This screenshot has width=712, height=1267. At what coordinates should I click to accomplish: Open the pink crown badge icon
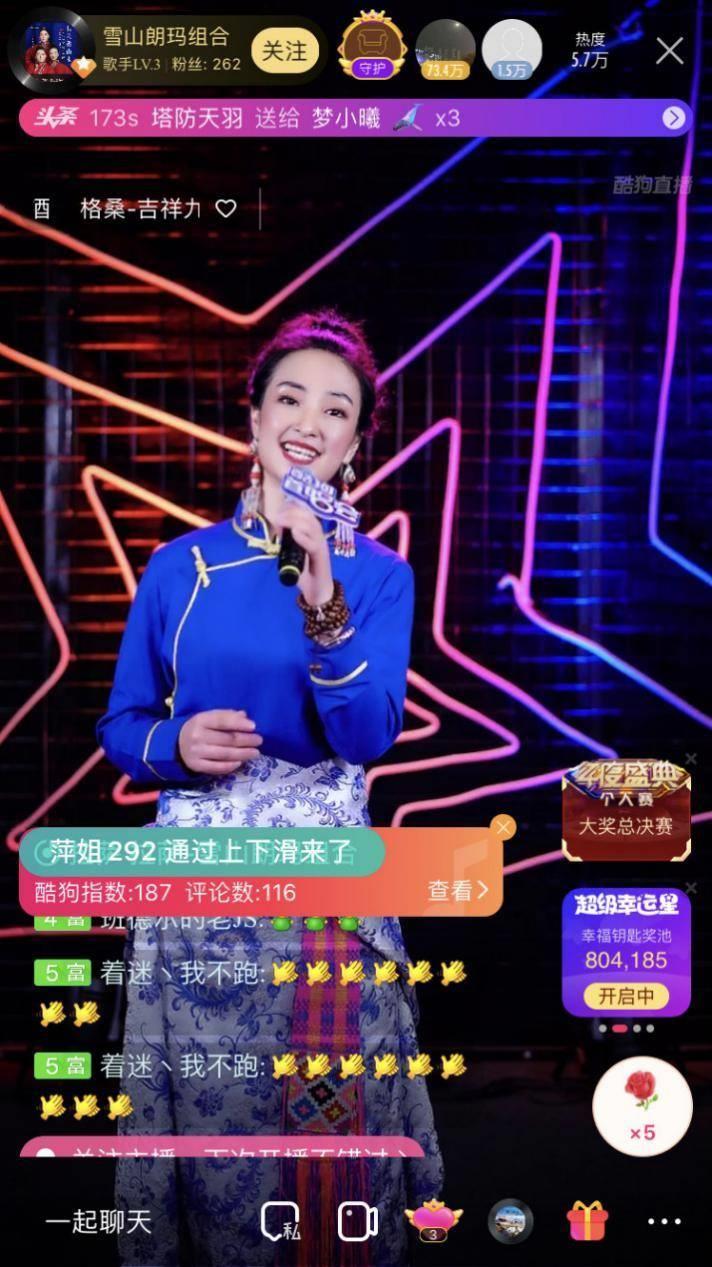pyautogui.click(x=433, y=1221)
